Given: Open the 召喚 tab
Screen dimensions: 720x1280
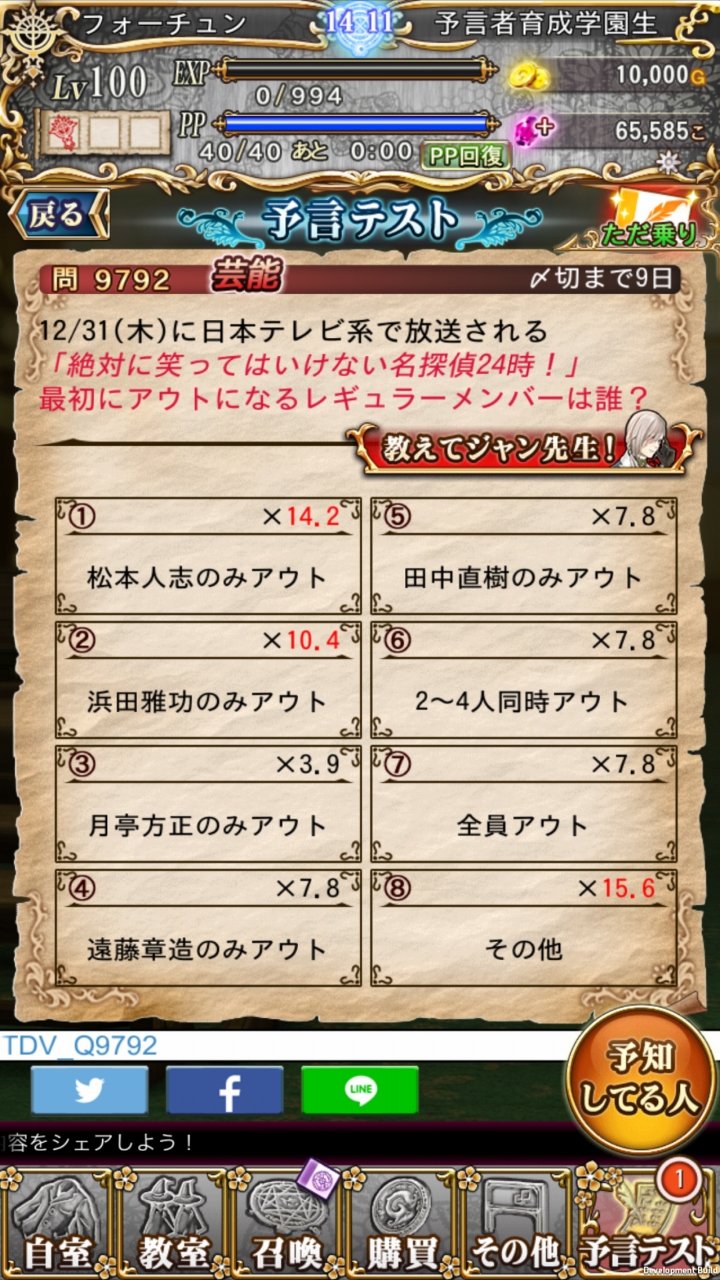Looking at the screenshot, I should (288, 1225).
